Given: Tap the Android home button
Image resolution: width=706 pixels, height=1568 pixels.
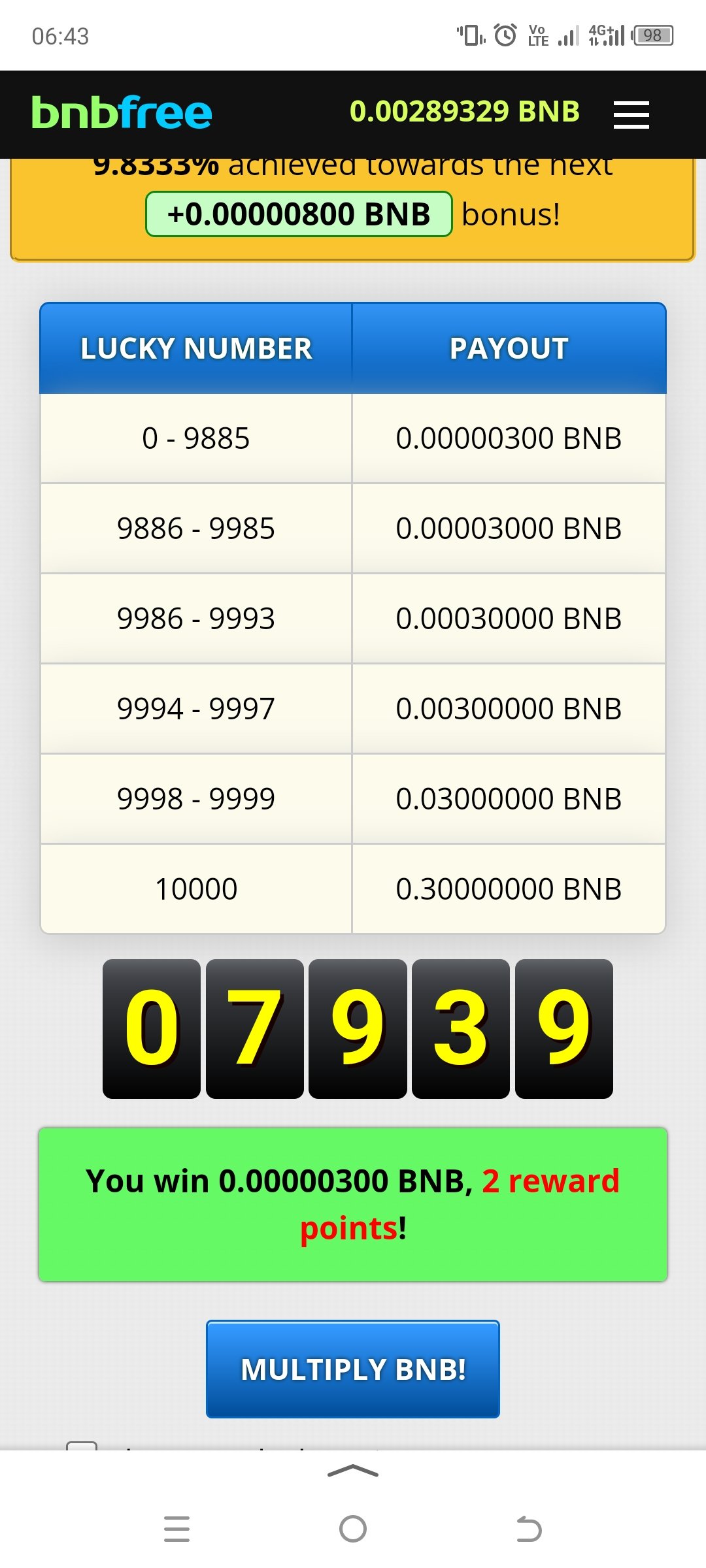Looking at the screenshot, I should 352,1527.
